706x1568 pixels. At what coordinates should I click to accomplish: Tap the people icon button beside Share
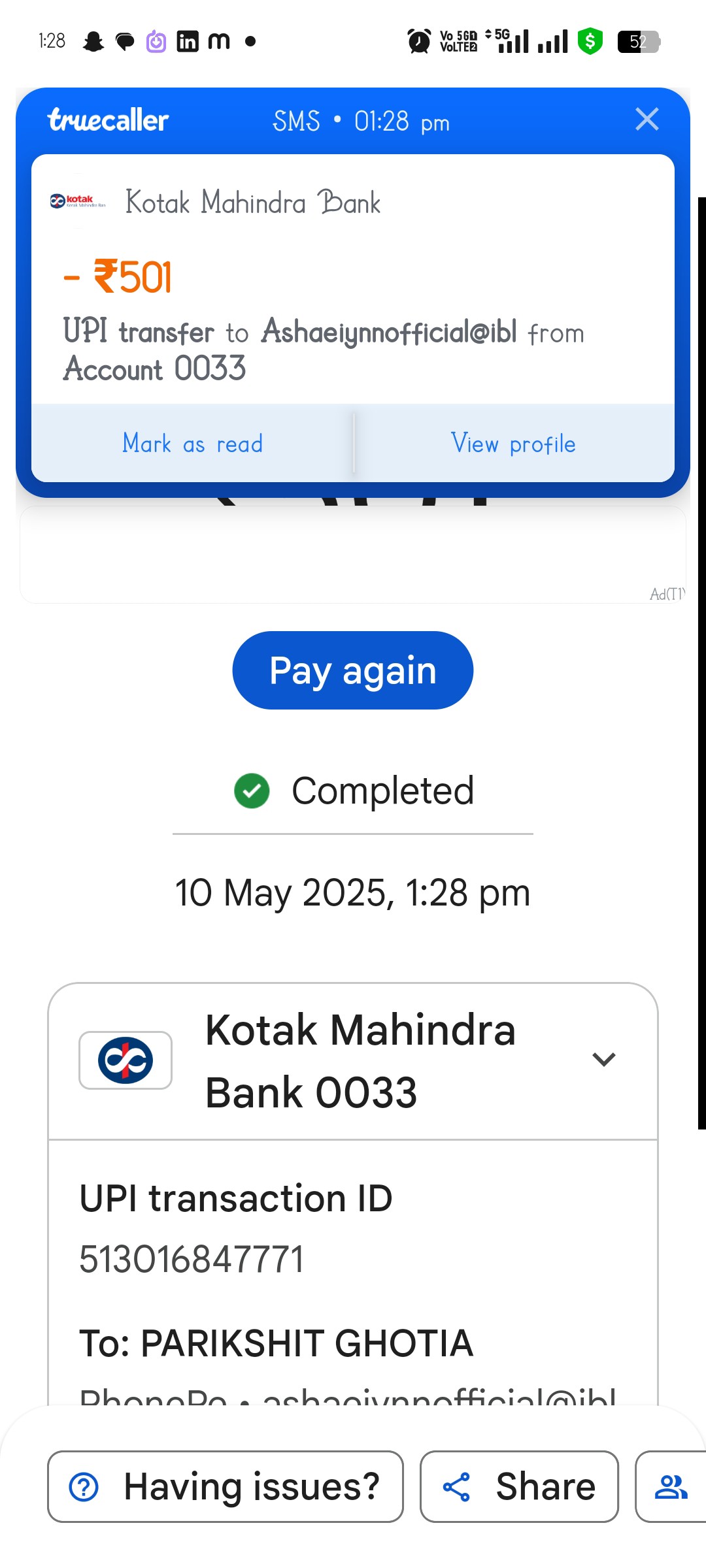coord(671,1486)
